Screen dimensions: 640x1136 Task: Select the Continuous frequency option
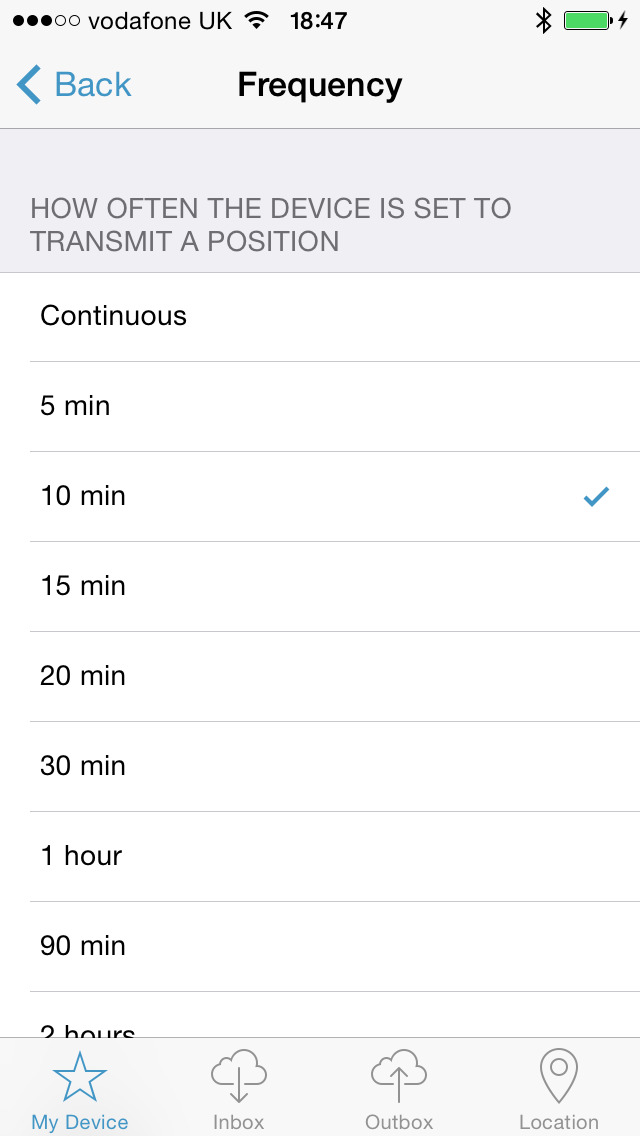click(x=320, y=317)
